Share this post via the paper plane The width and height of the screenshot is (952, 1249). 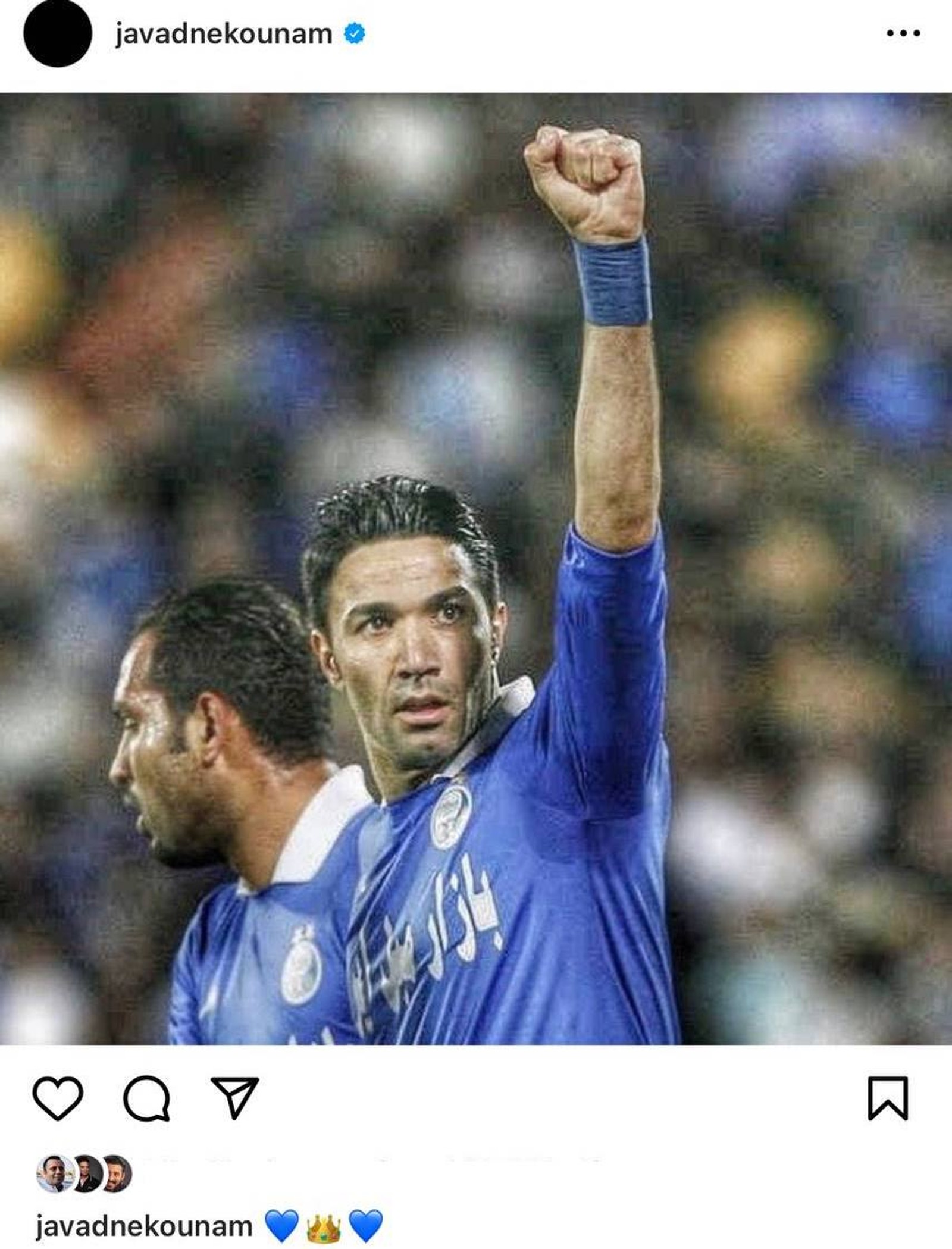pyautogui.click(x=235, y=1098)
